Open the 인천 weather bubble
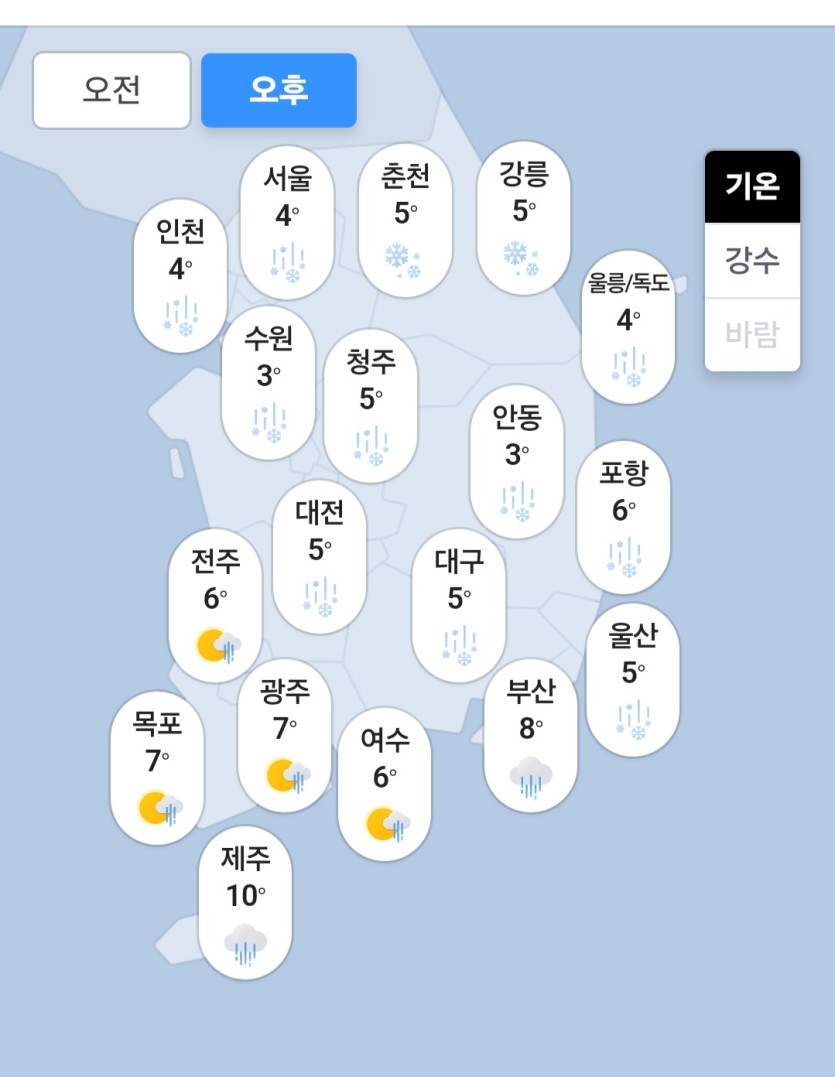Viewport: 835px width, 1077px height. 181,275
